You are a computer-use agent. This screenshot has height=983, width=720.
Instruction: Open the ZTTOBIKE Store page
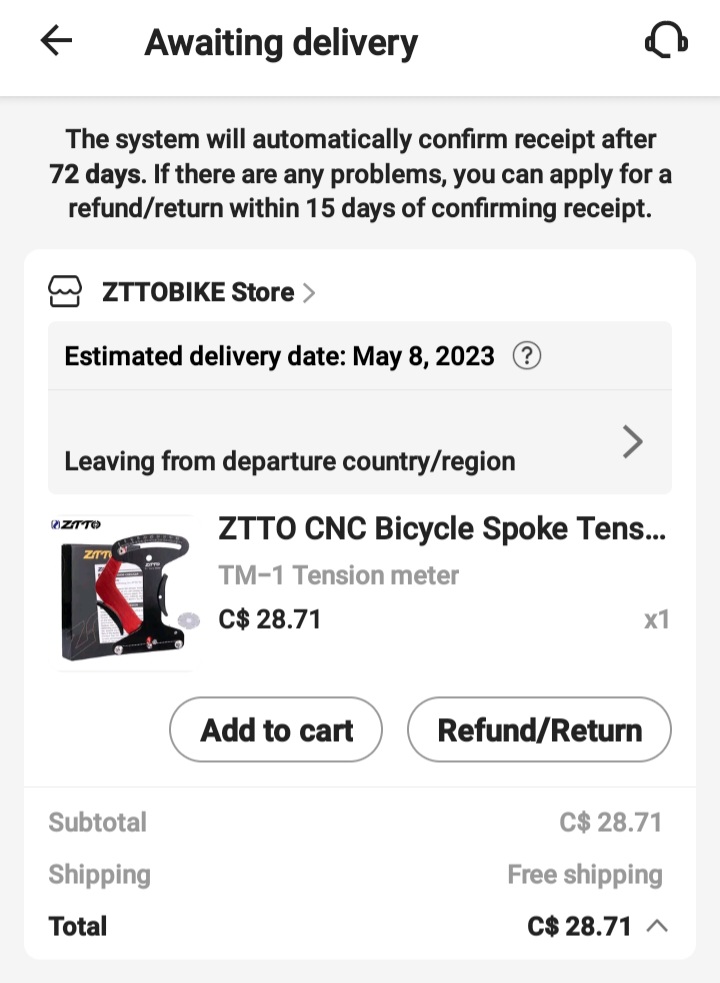coord(198,293)
